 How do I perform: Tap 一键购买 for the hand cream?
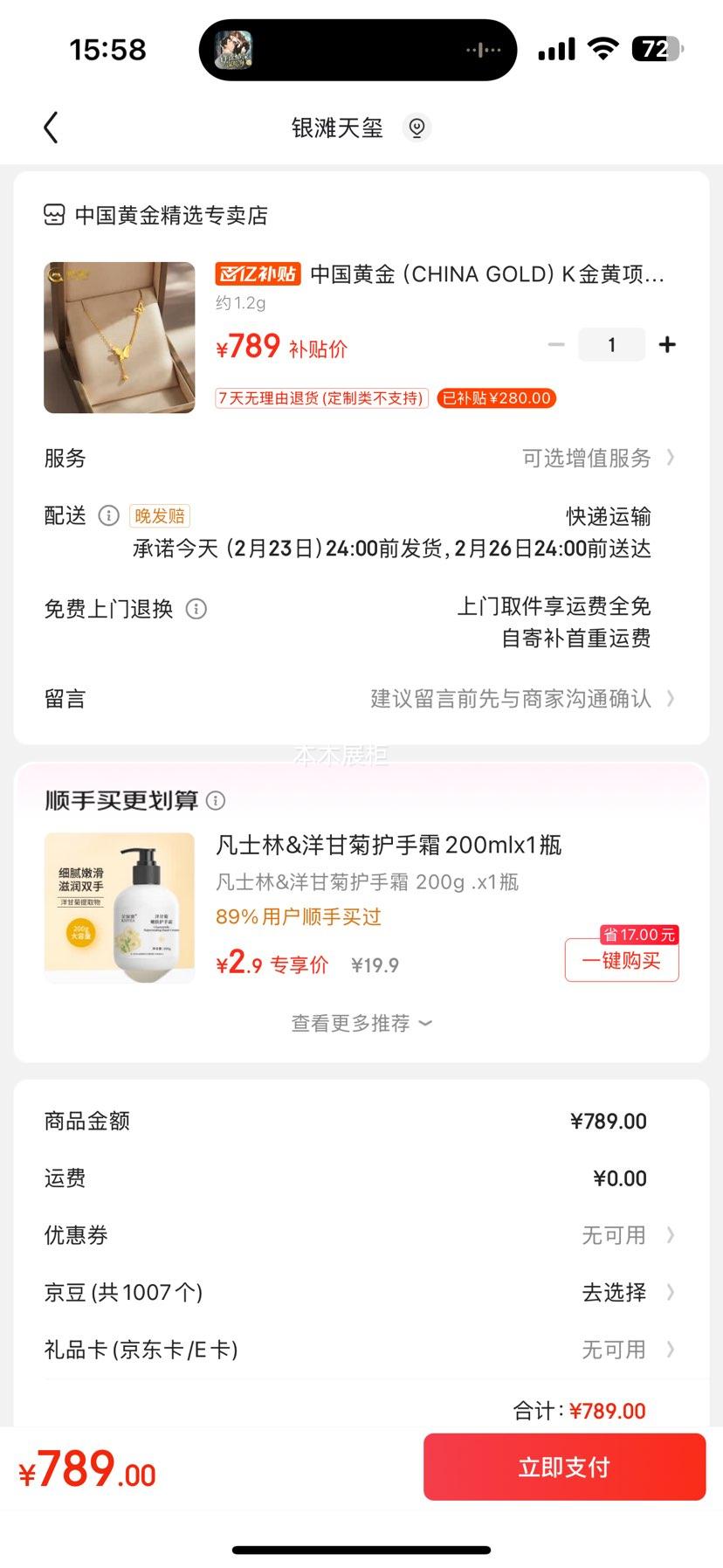click(621, 961)
